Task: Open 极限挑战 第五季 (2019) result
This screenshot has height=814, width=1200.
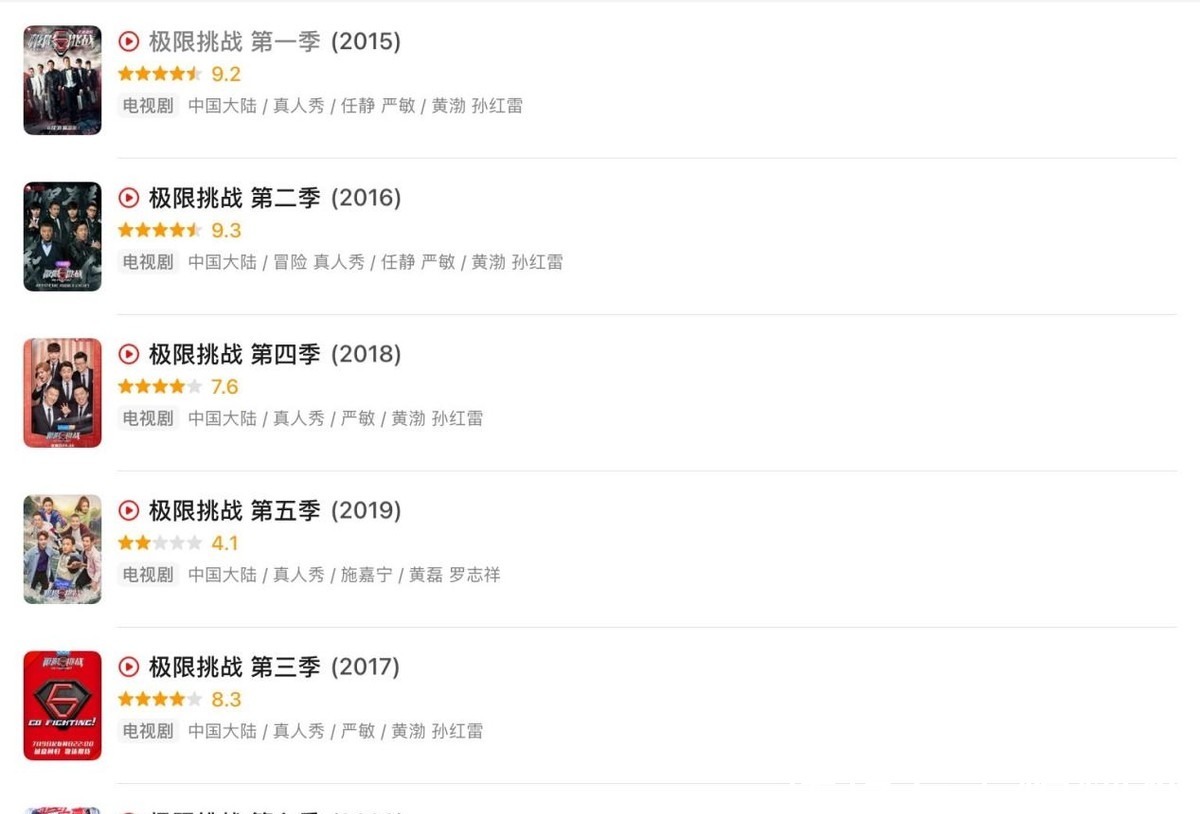Action: tap(274, 510)
